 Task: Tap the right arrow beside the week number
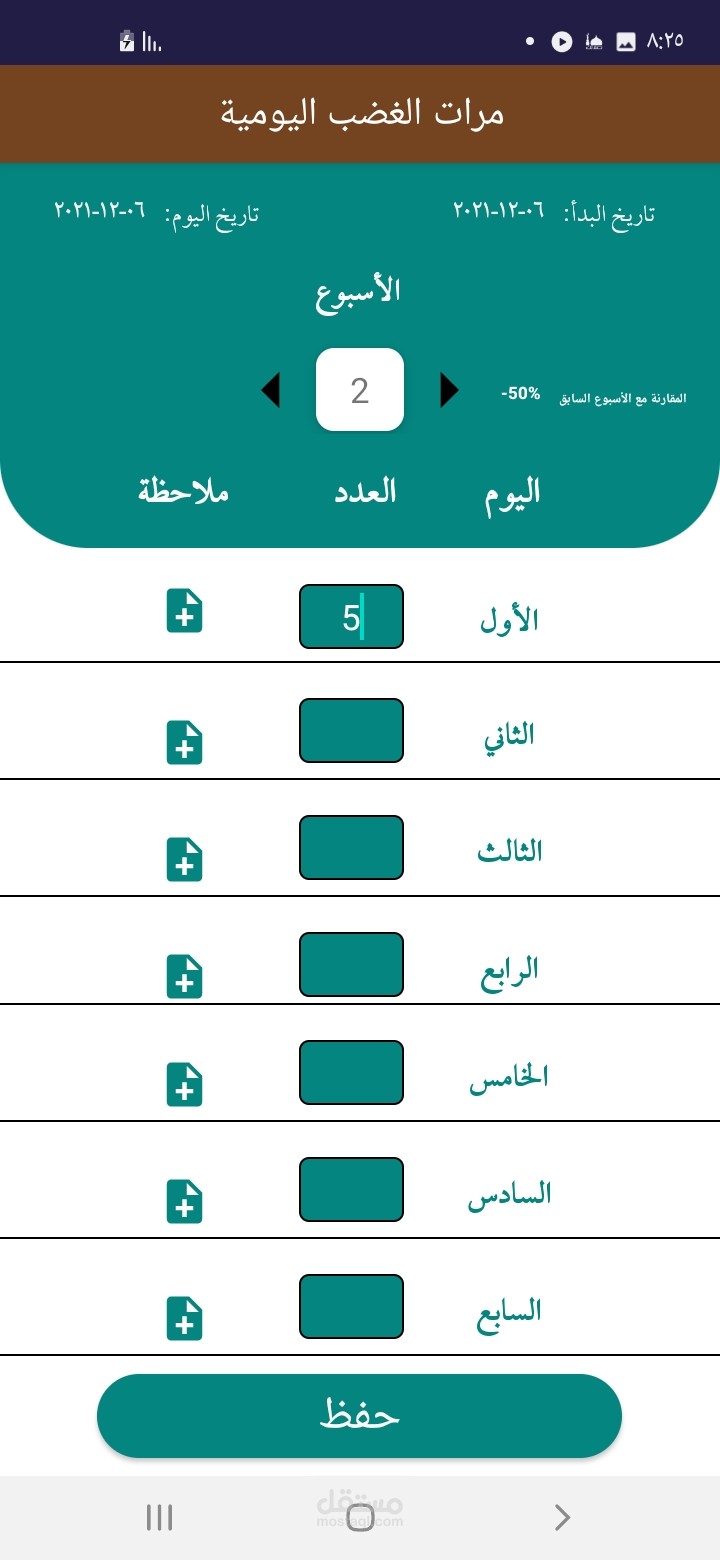click(449, 390)
